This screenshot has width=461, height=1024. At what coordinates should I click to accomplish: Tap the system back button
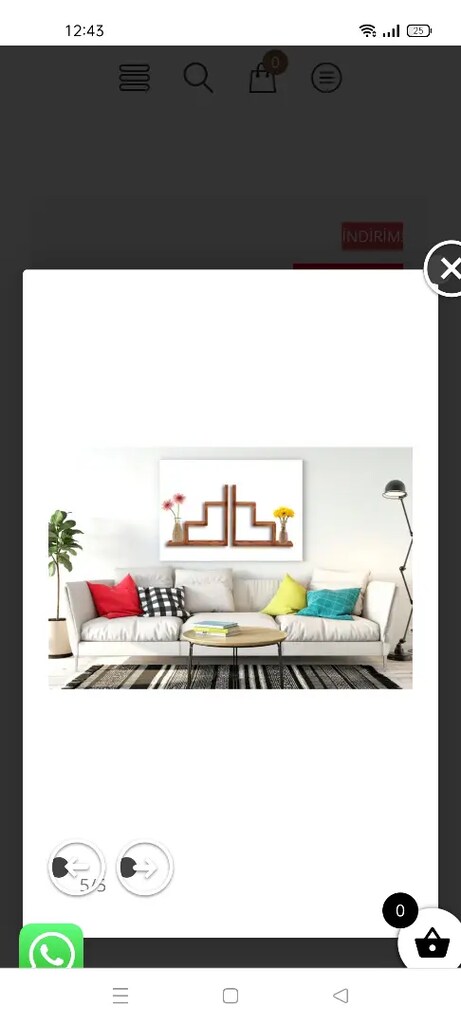(340, 995)
